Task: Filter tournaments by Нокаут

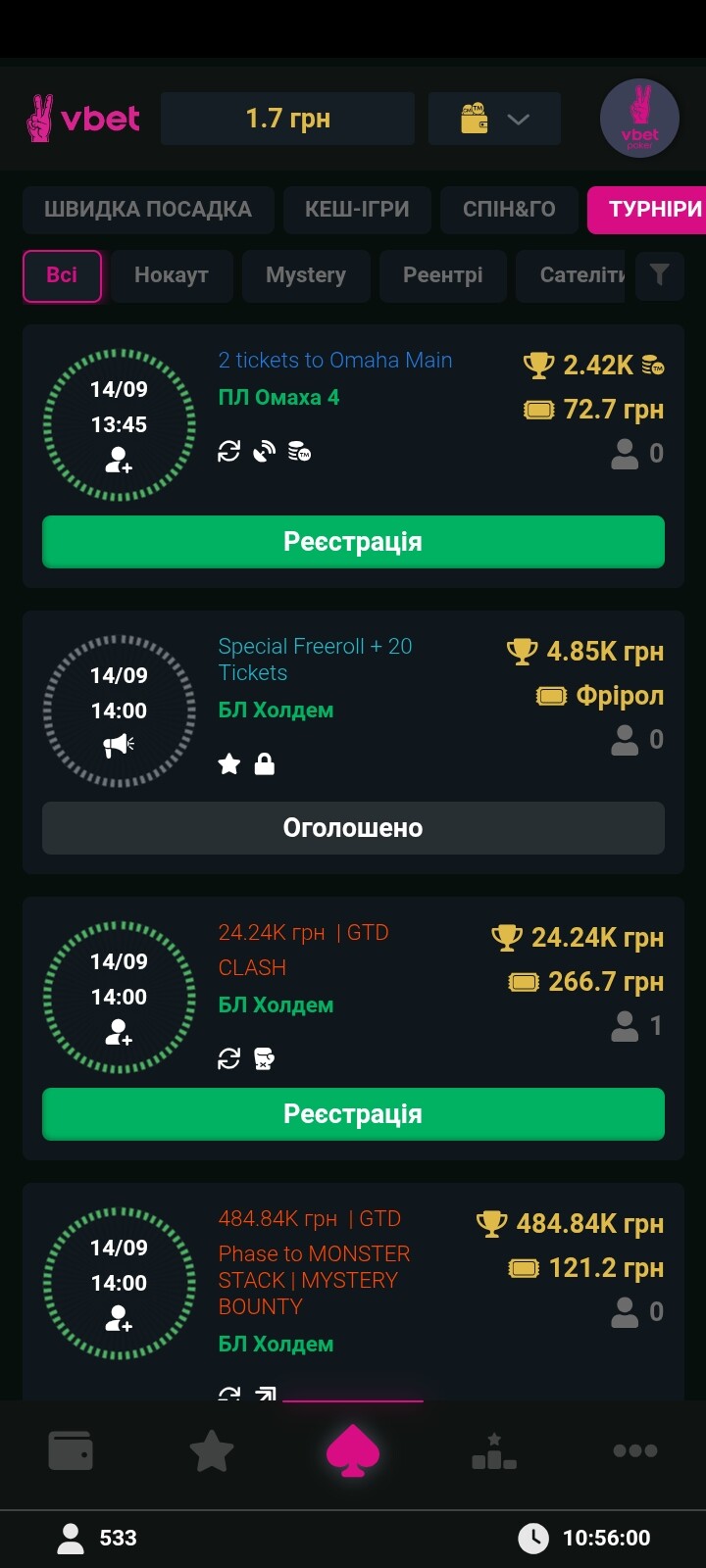Action: [172, 275]
